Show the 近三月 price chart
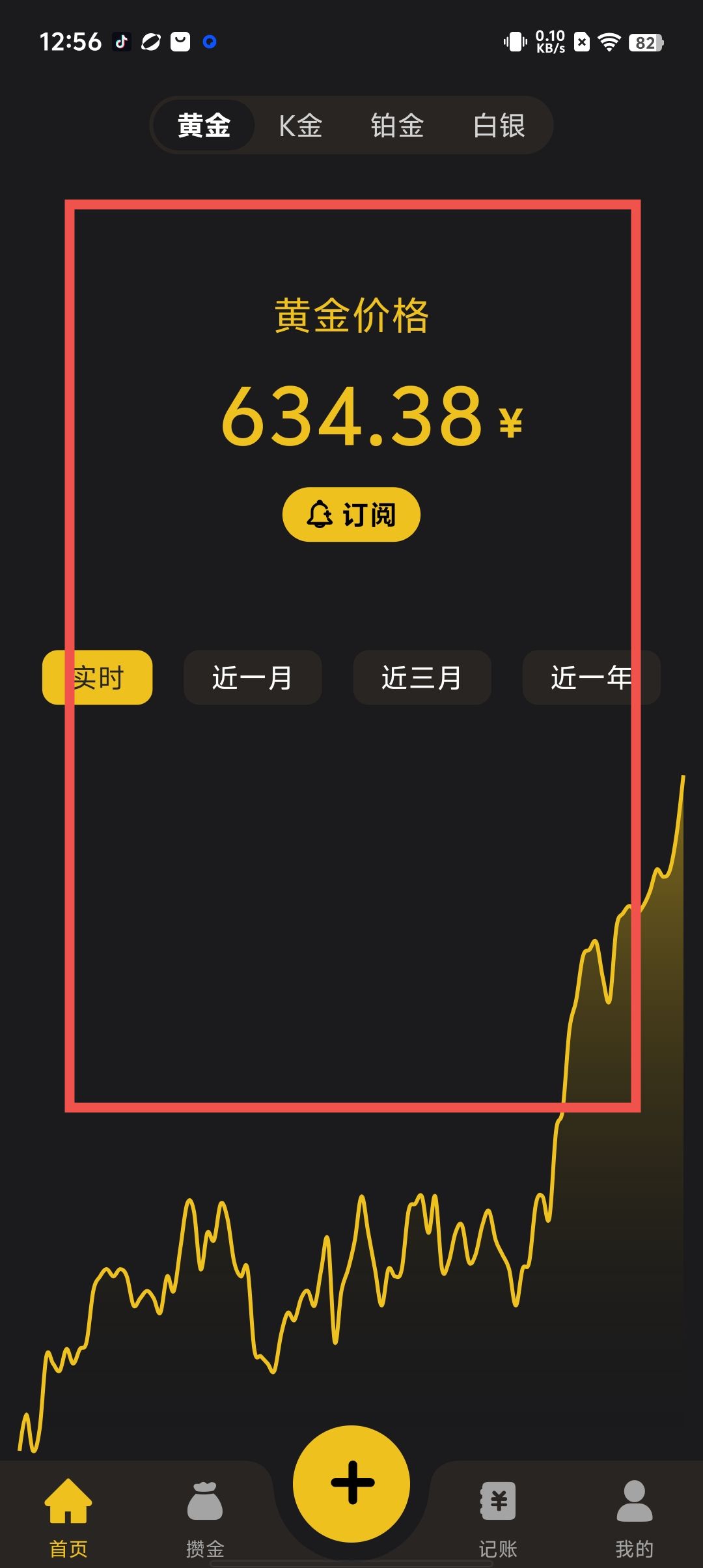 pyautogui.click(x=422, y=677)
